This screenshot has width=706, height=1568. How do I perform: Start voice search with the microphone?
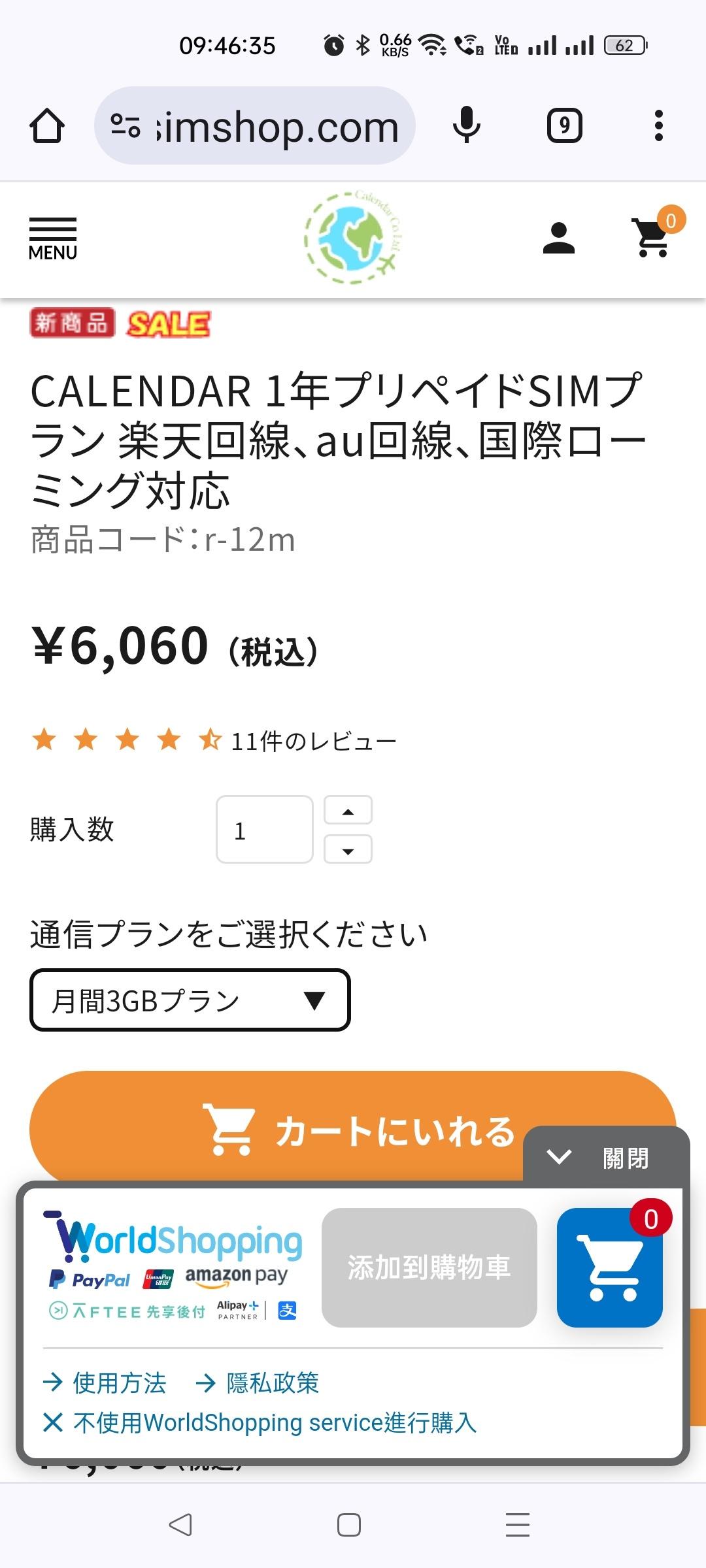coord(467,125)
